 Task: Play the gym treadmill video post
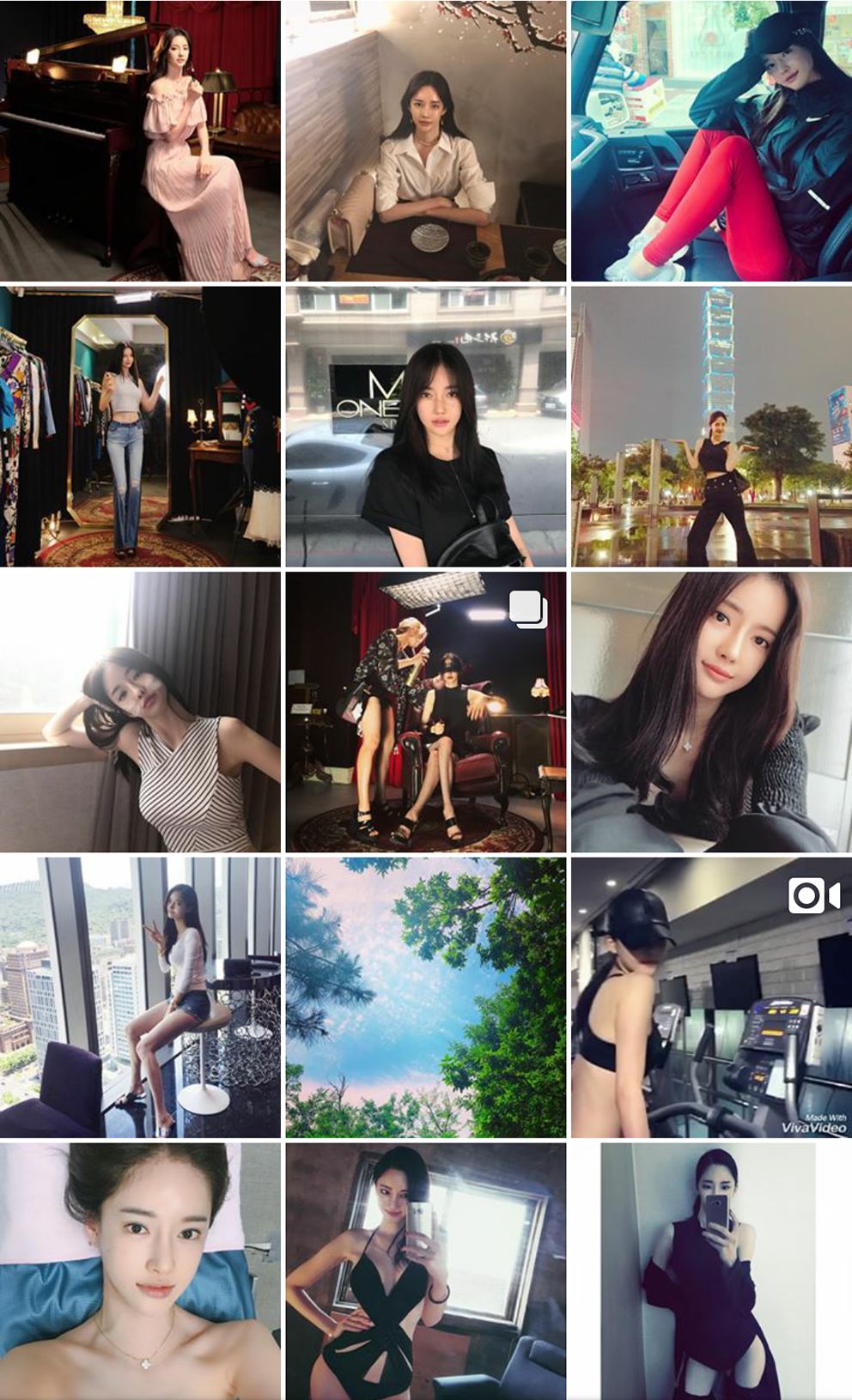click(x=711, y=997)
